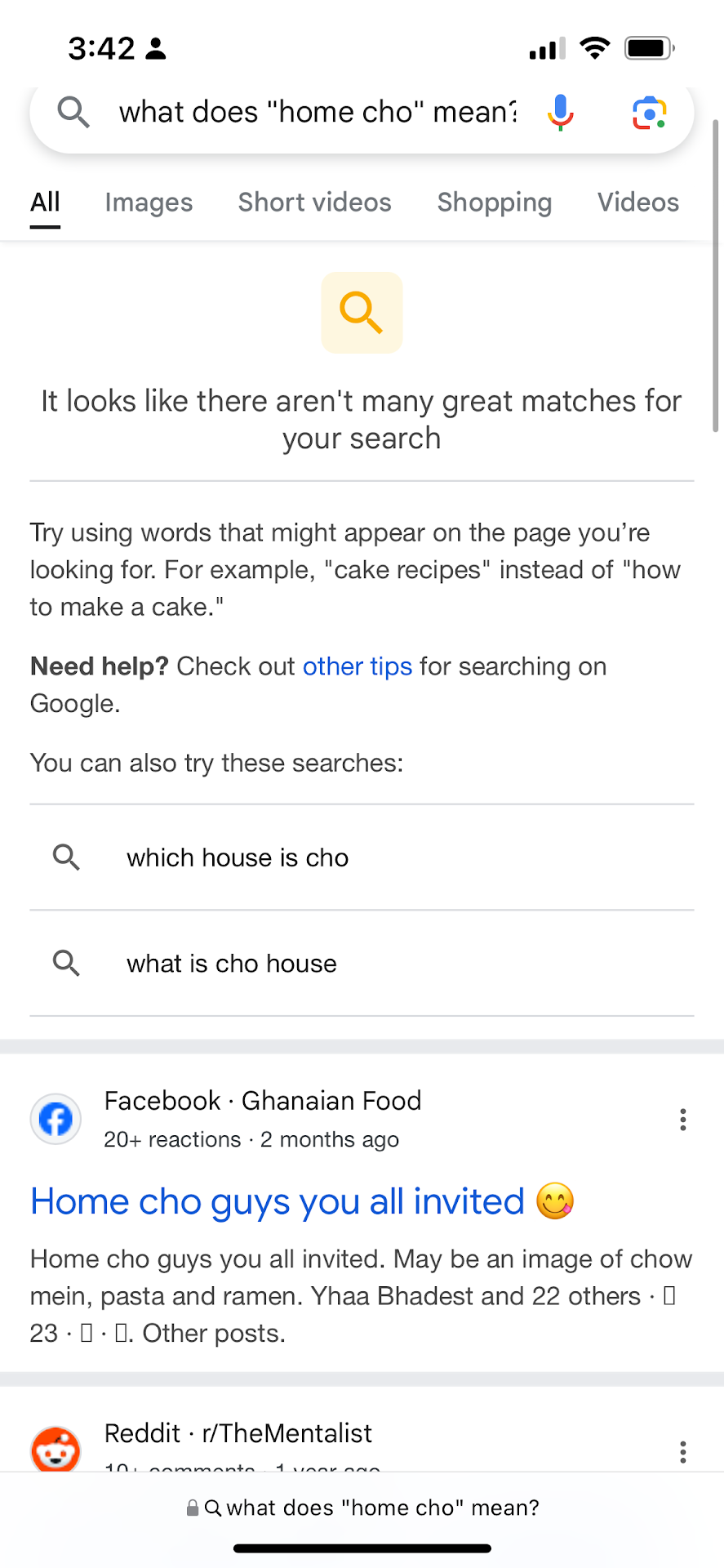Start voice search with the microphone
This screenshot has width=724, height=1568.
click(x=560, y=112)
